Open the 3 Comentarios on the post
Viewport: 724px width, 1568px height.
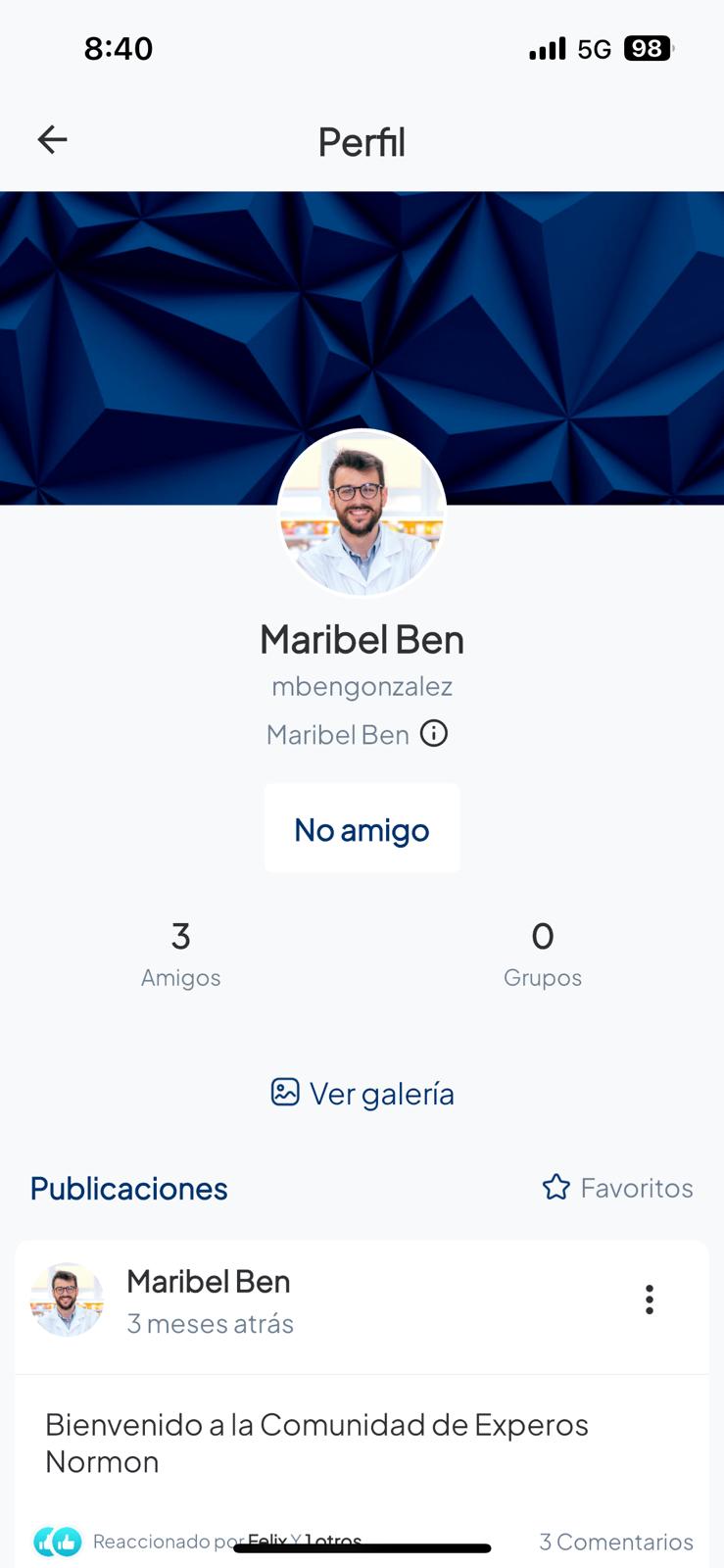(x=615, y=1542)
